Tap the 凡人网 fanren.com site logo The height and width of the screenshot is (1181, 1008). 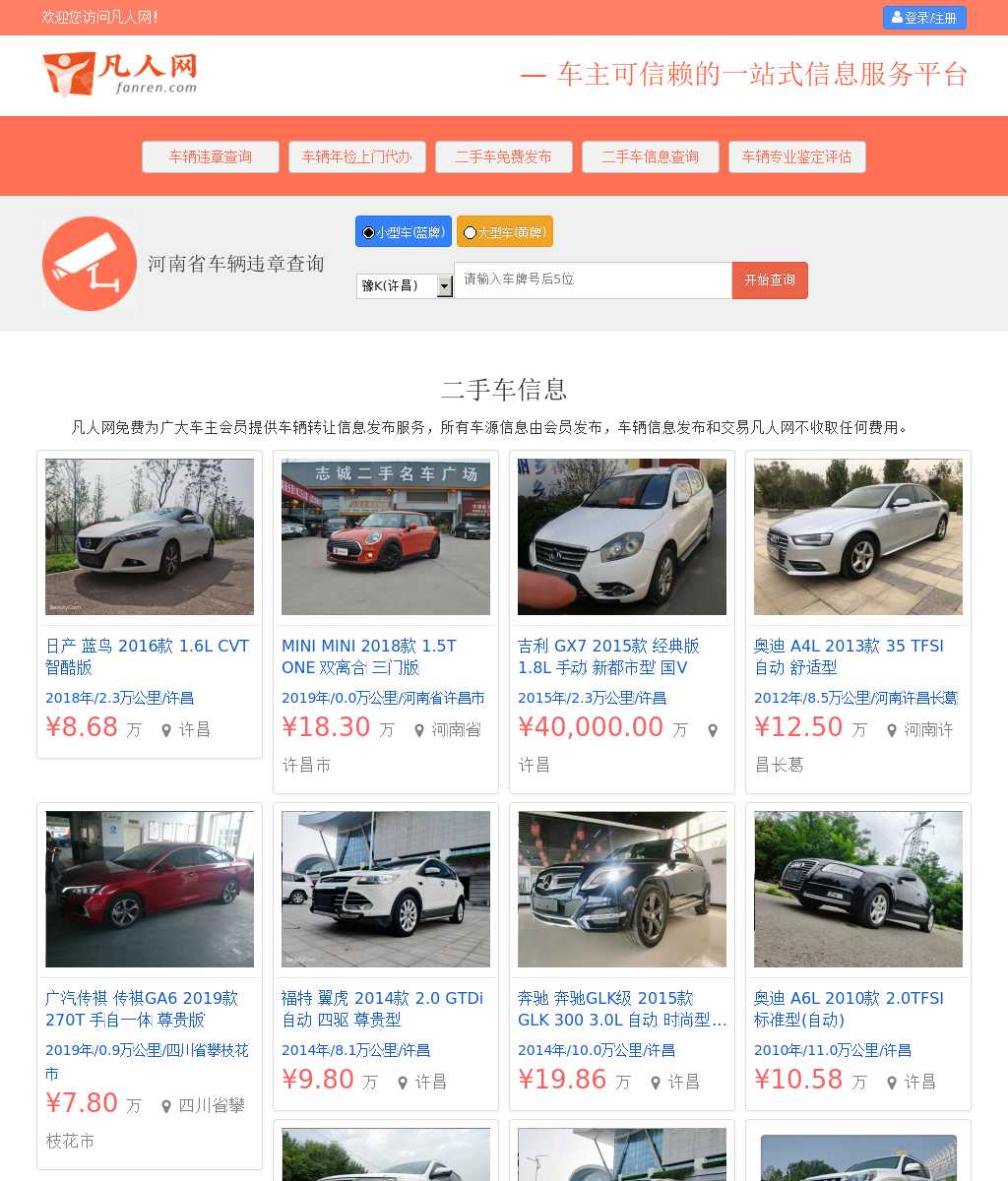[119, 75]
